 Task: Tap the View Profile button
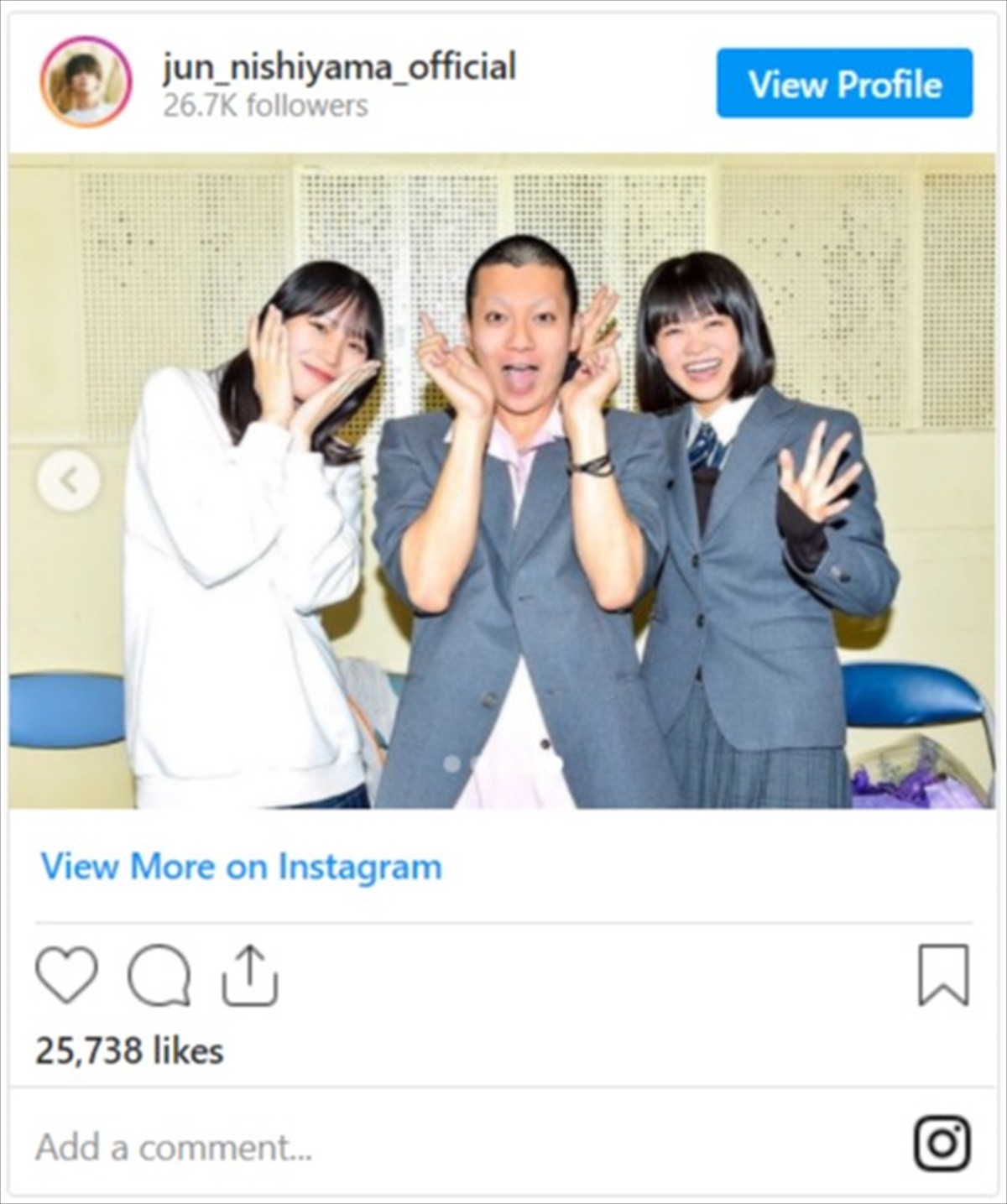click(844, 84)
